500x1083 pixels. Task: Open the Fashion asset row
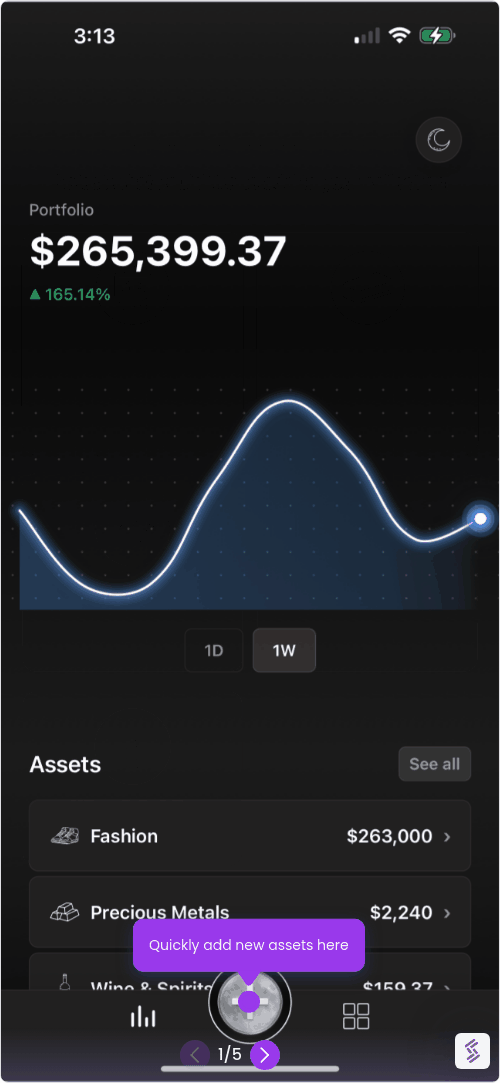(x=250, y=836)
